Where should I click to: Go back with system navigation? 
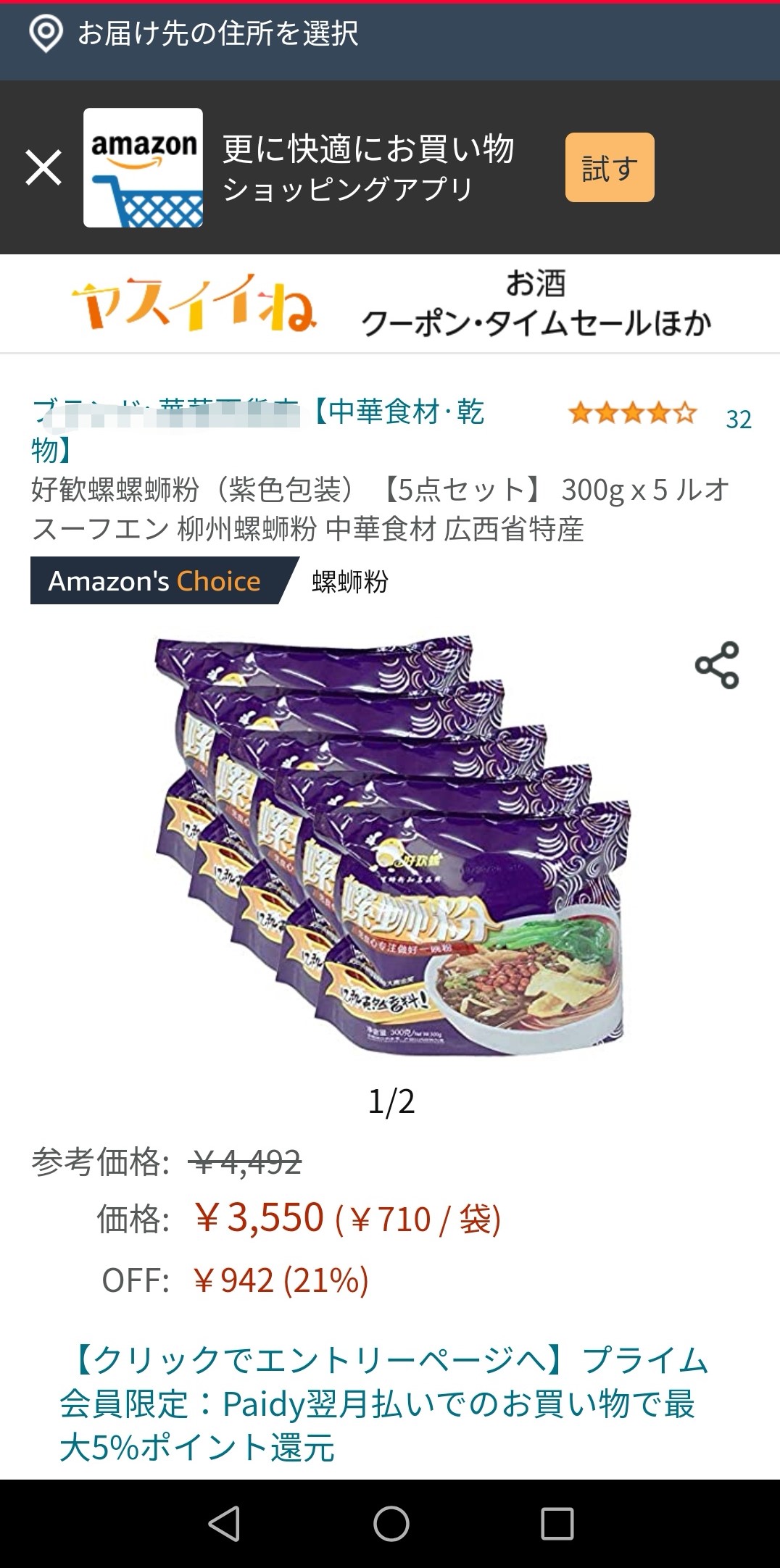tap(224, 1523)
